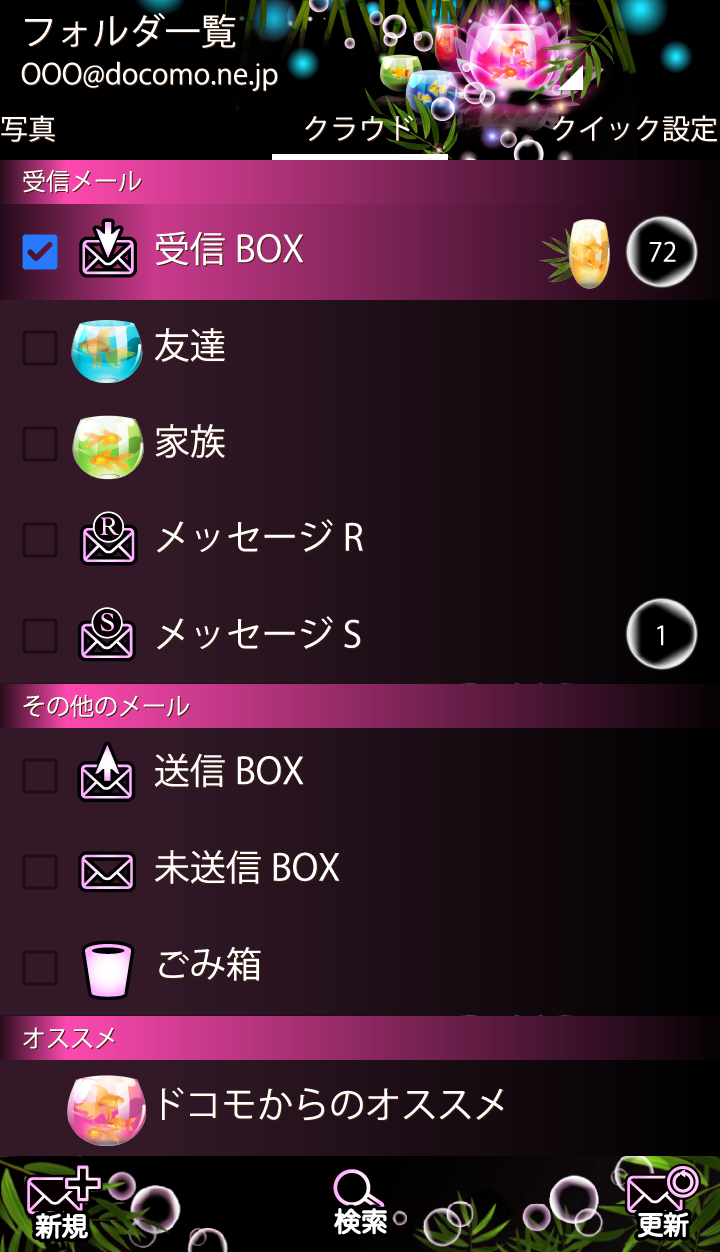Select the クラウド tab
This screenshot has height=1252, width=720.
(359, 129)
